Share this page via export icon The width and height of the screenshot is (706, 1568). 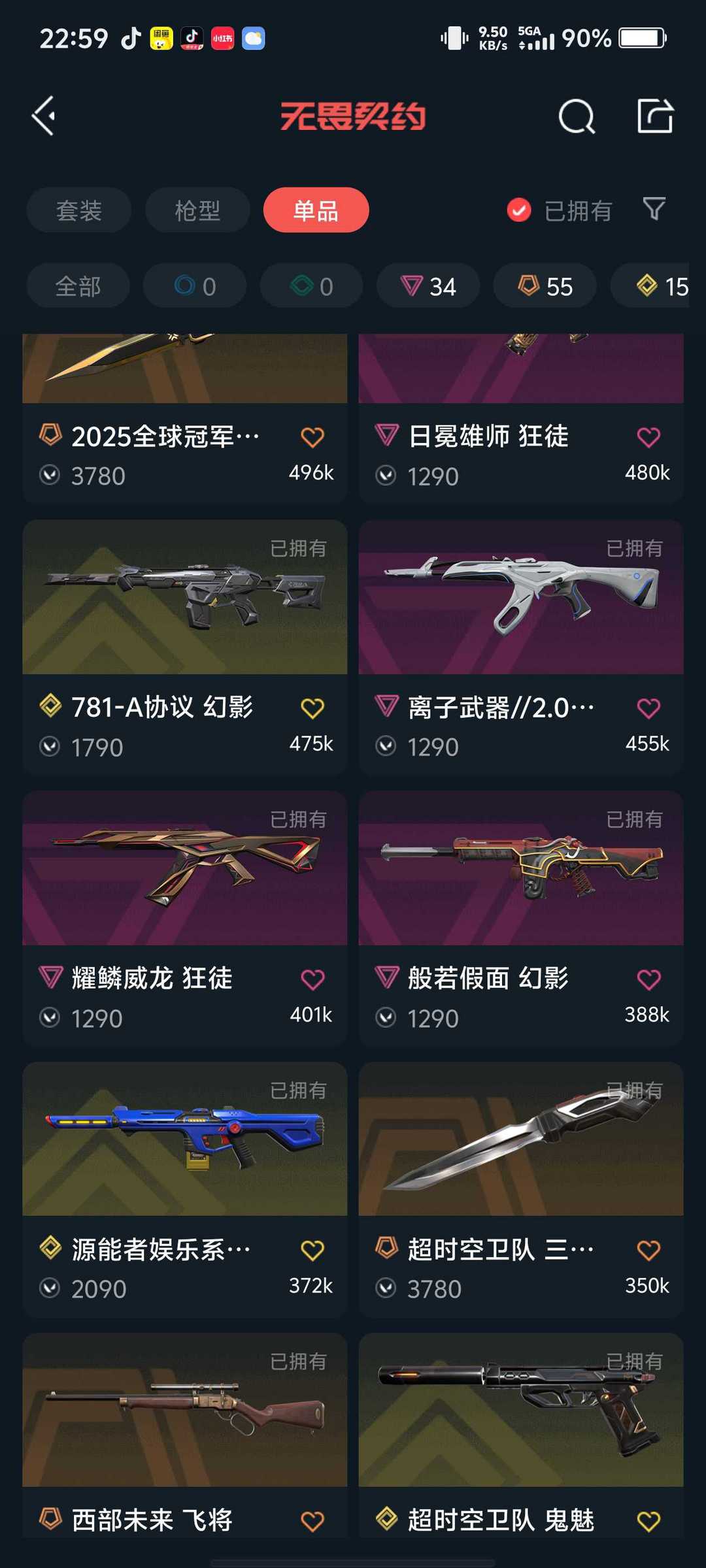(x=655, y=116)
